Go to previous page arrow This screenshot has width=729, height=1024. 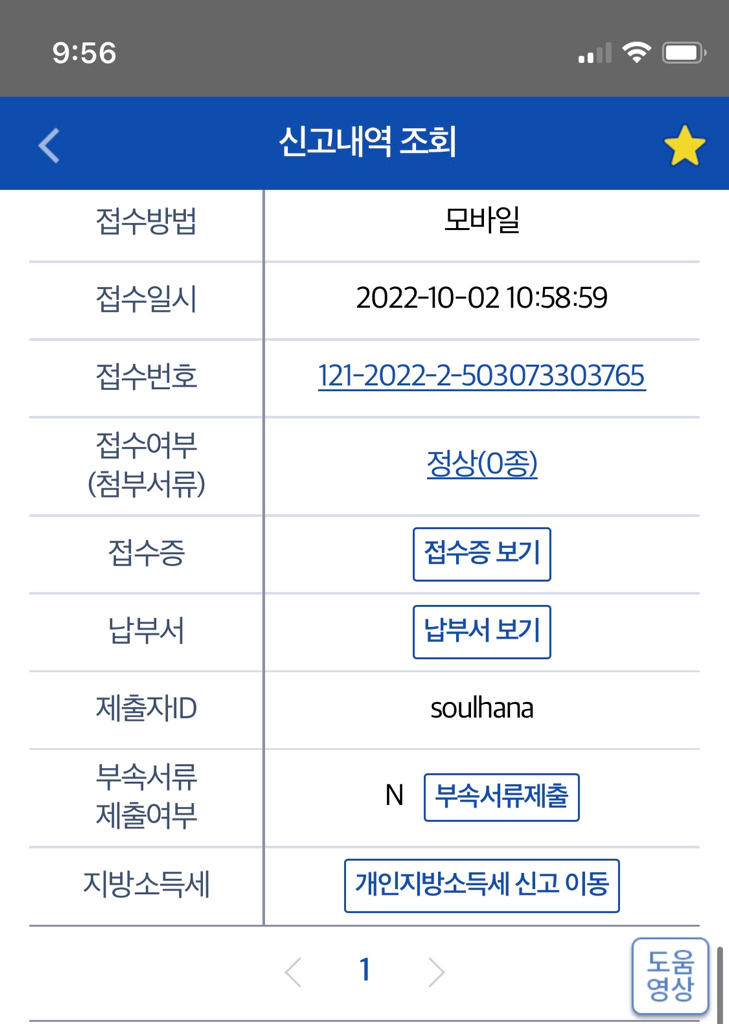(x=293, y=971)
